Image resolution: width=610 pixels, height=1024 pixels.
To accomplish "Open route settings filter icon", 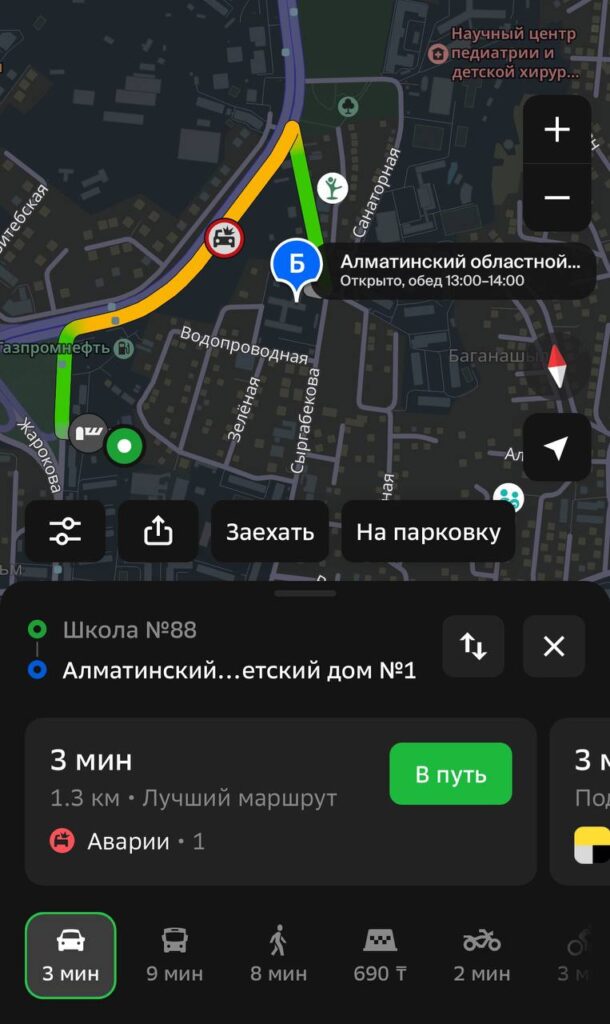I will coord(65,532).
